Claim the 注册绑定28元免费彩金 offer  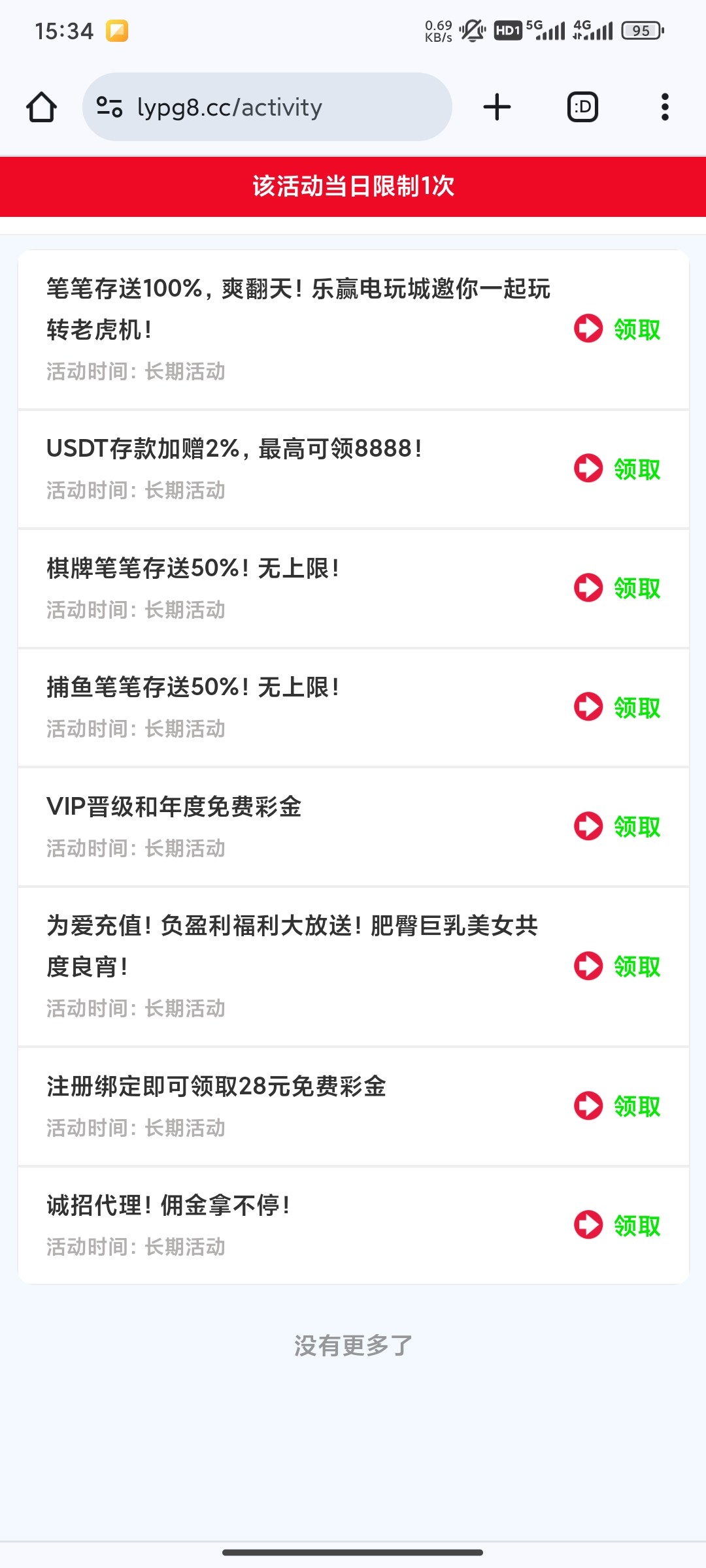618,1106
